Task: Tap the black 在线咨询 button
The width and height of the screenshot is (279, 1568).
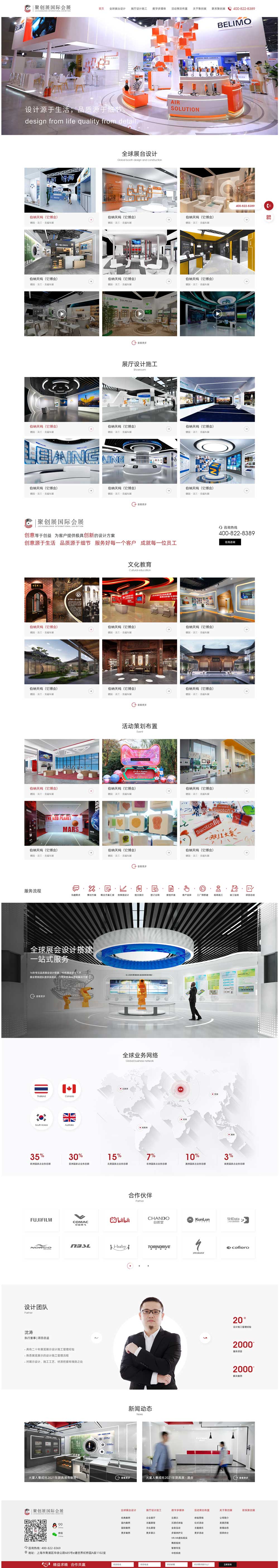Action: click(x=230, y=542)
